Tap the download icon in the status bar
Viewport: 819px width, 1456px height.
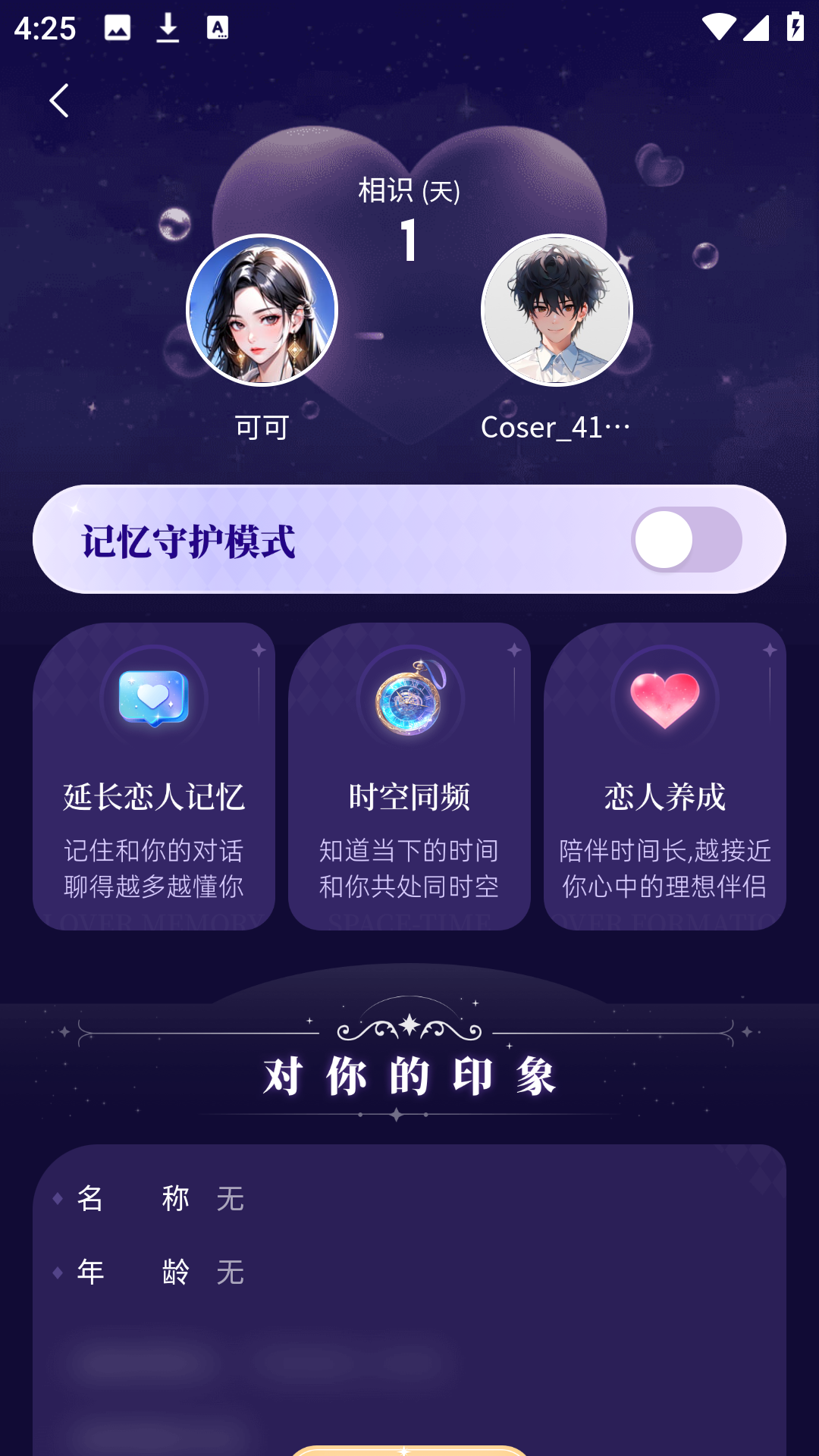point(167,27)
